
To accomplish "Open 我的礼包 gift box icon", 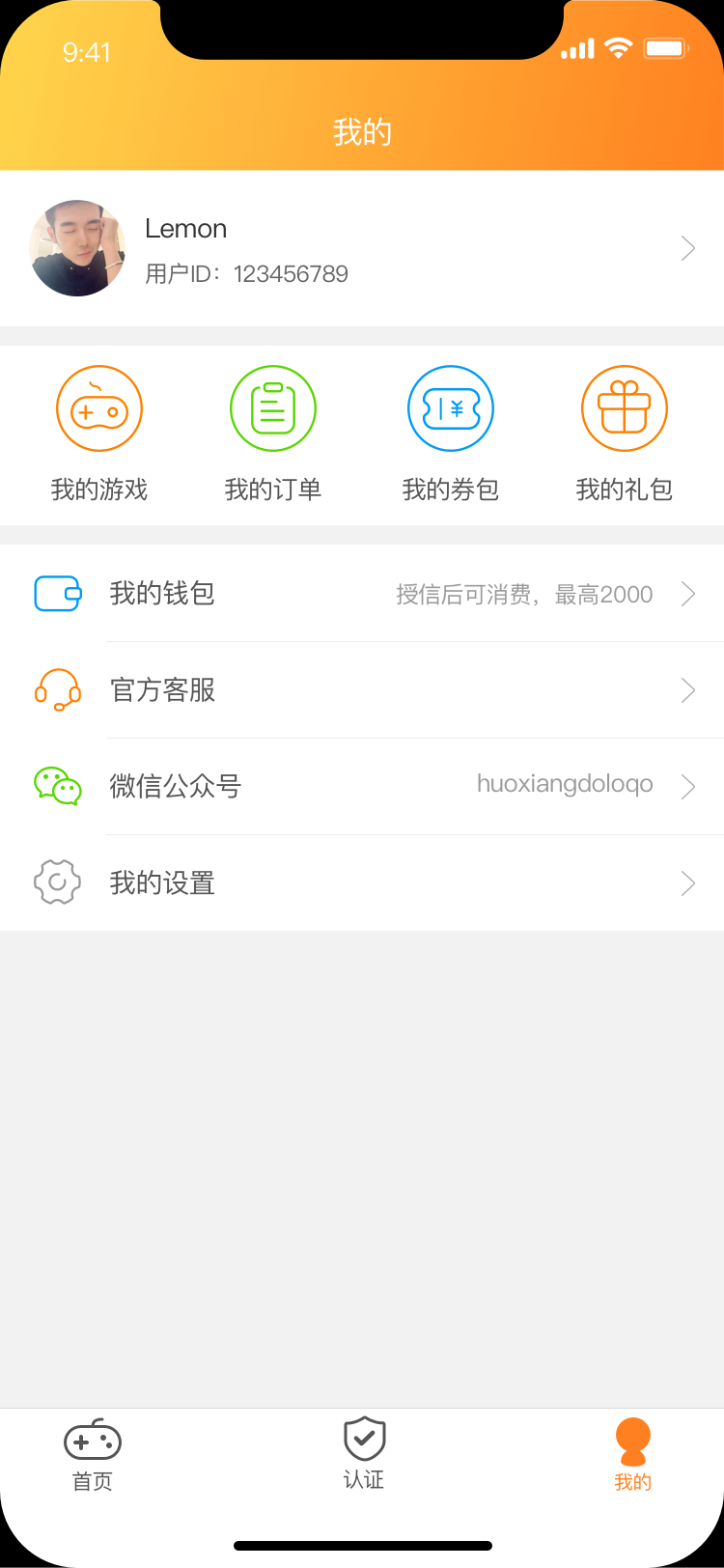I will pos(624,407).
